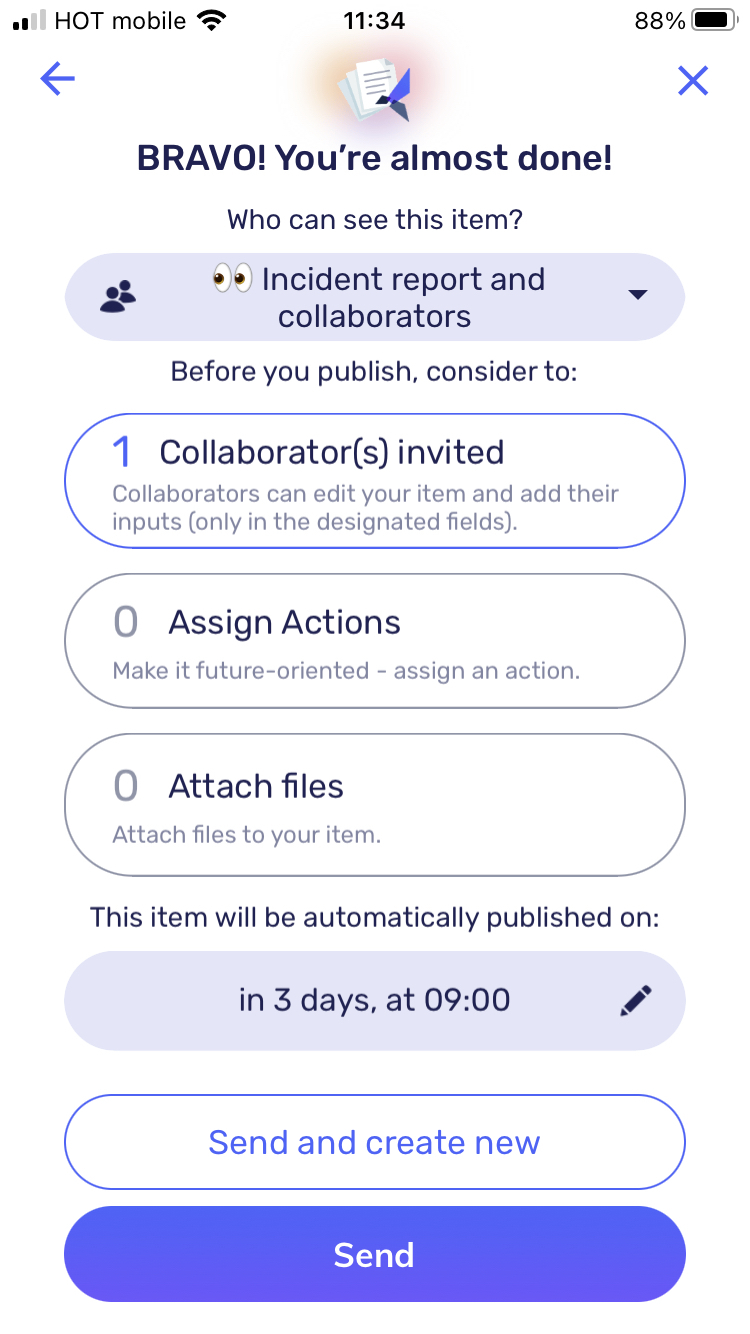The width and height of the screenshot is (750, 1334).
Task: Open Assign Actions
Action: (375, 641)
